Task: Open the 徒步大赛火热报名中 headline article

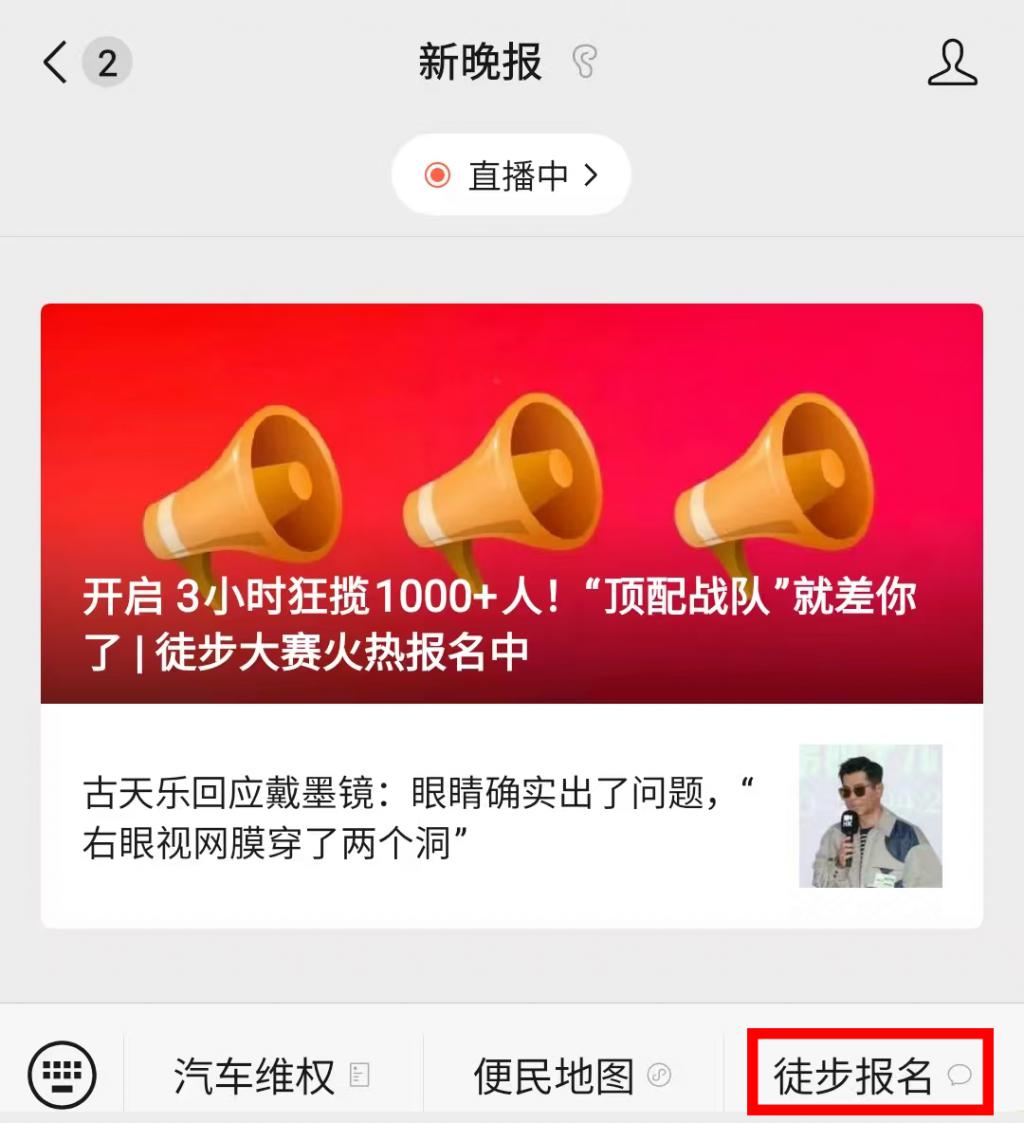Action: [x=511, y=505]
